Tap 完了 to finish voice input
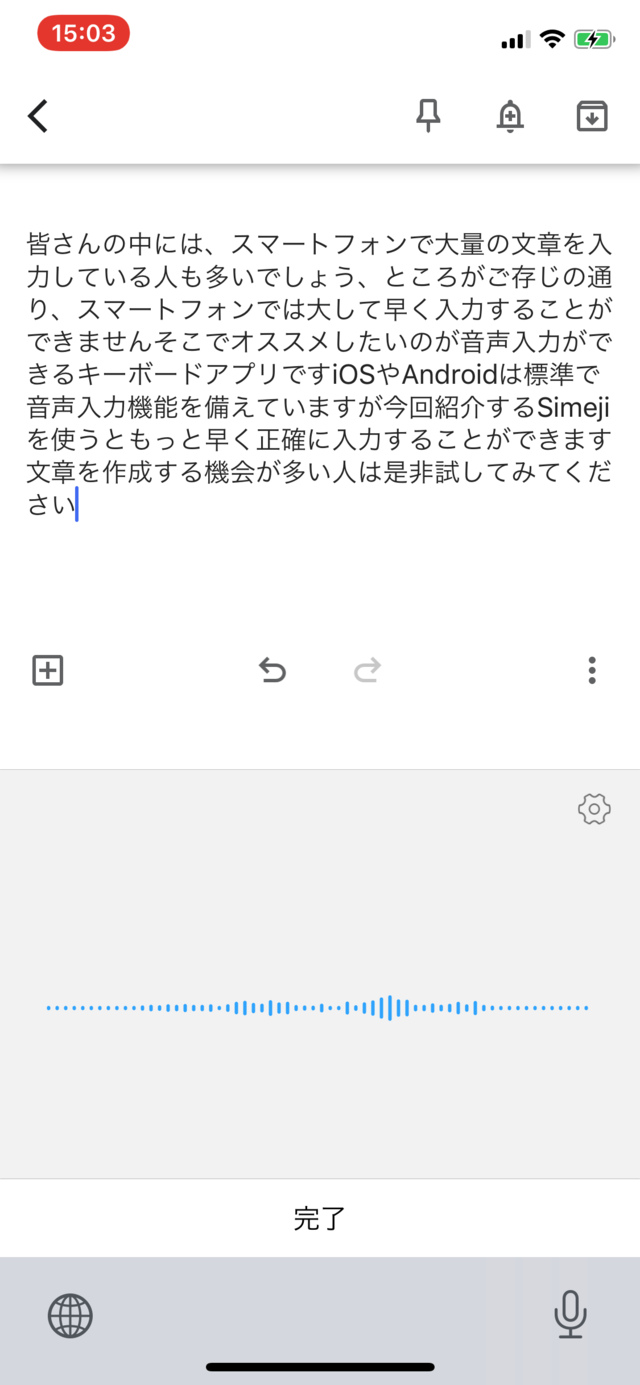640x1385 pixels. click(320, 1218)
